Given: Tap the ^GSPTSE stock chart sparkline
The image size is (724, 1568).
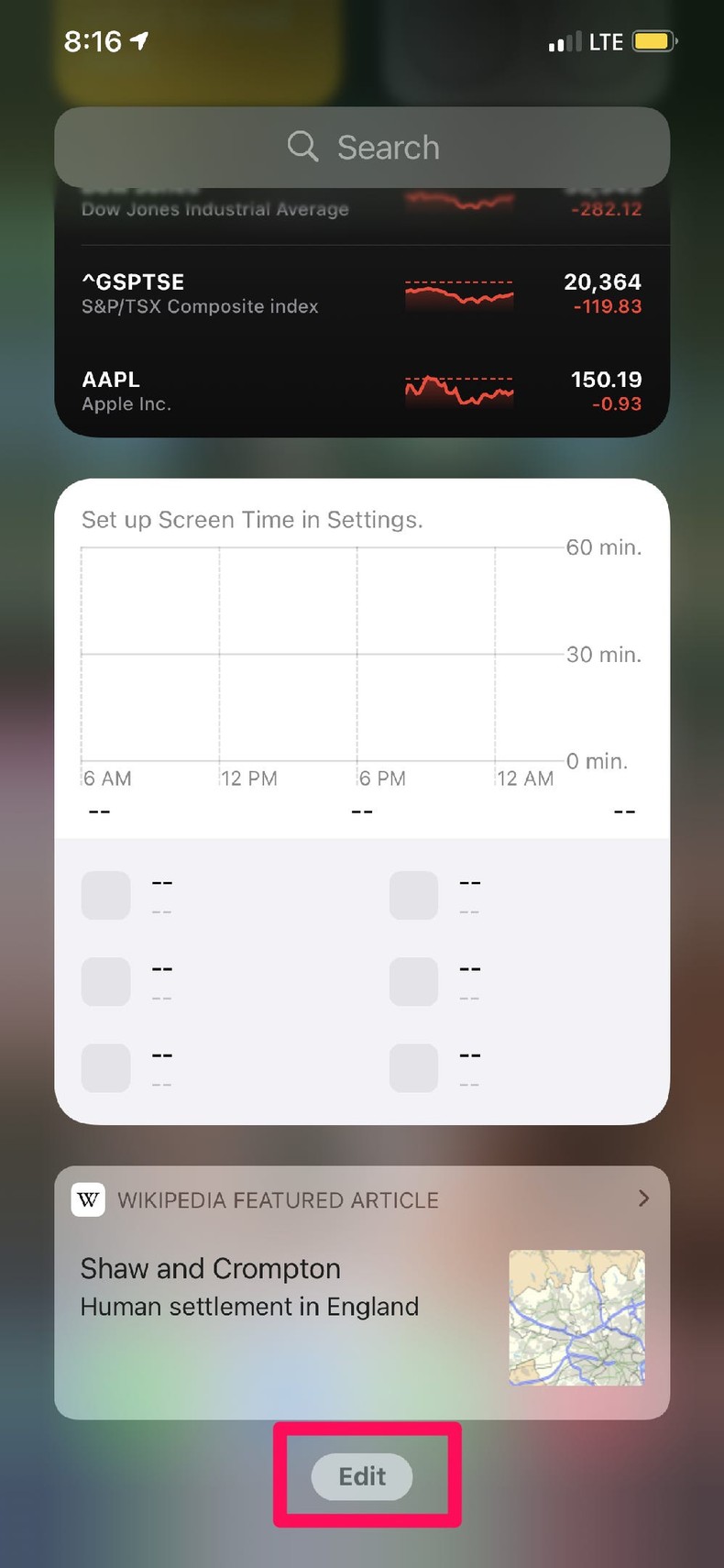Looking at the screenshot, I should 459,293.
